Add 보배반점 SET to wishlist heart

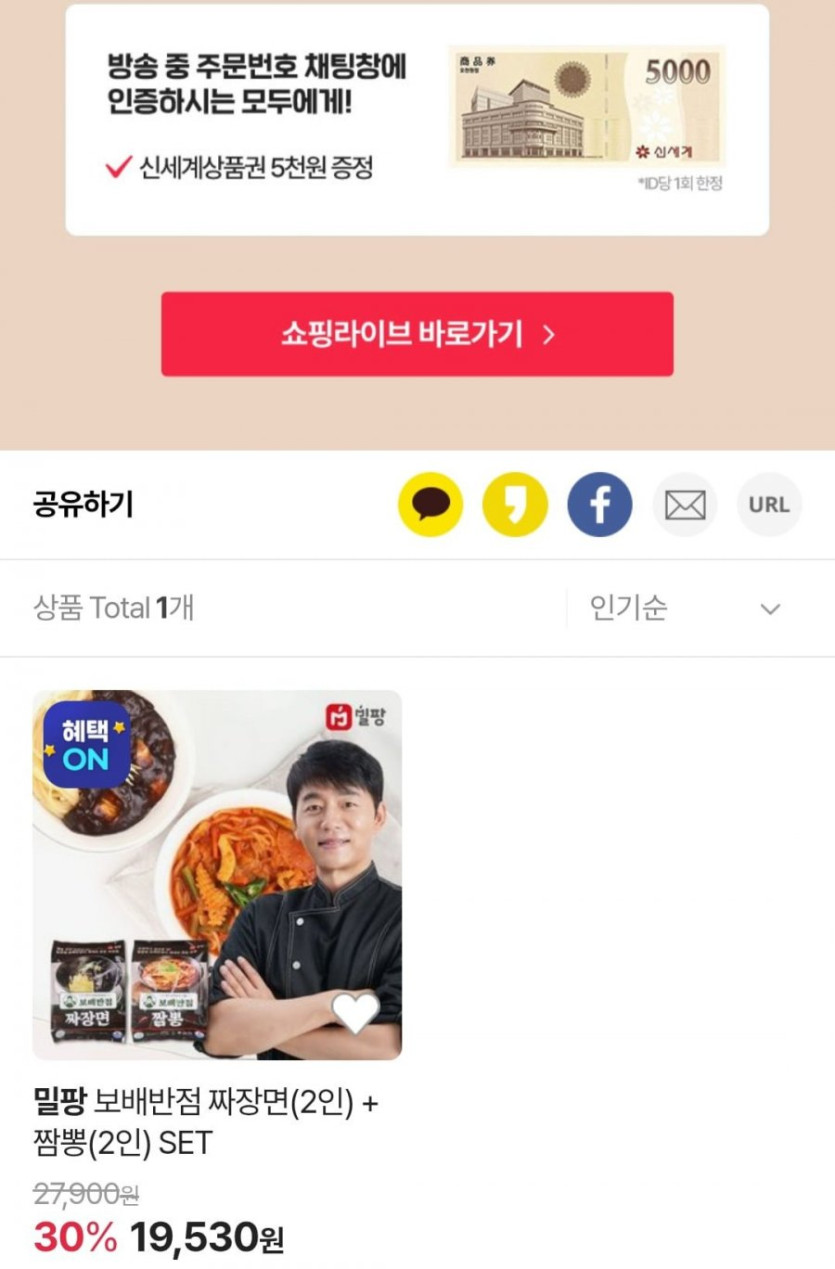356,1013
